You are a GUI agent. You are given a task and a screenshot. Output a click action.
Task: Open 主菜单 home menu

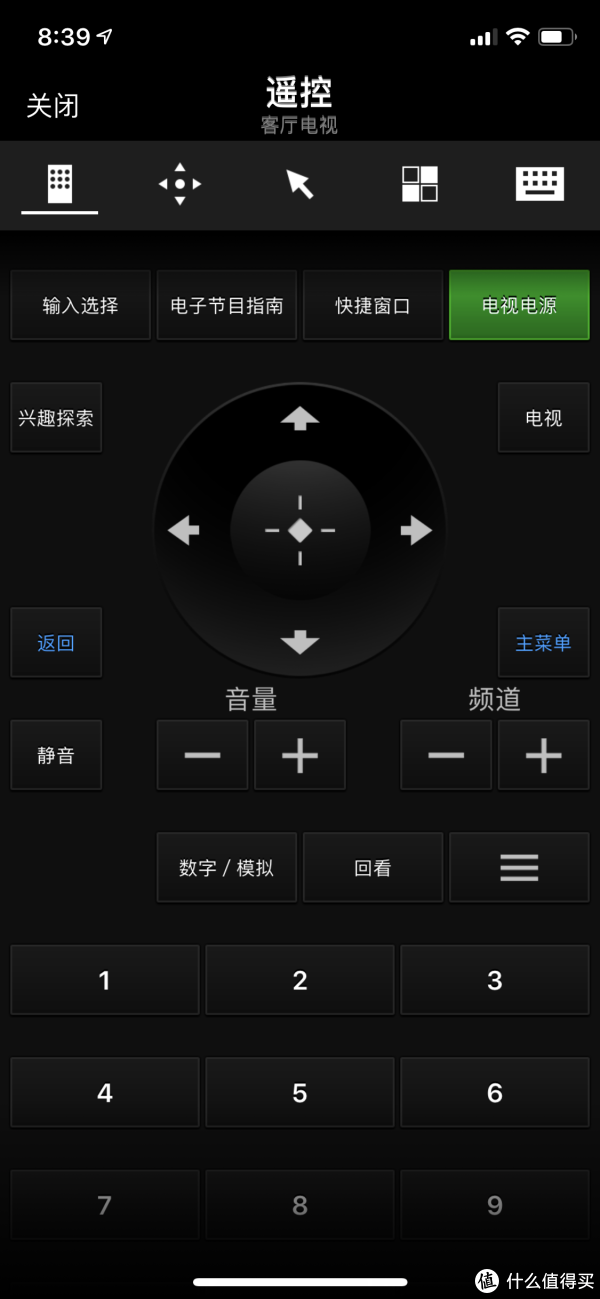point(544,643)
